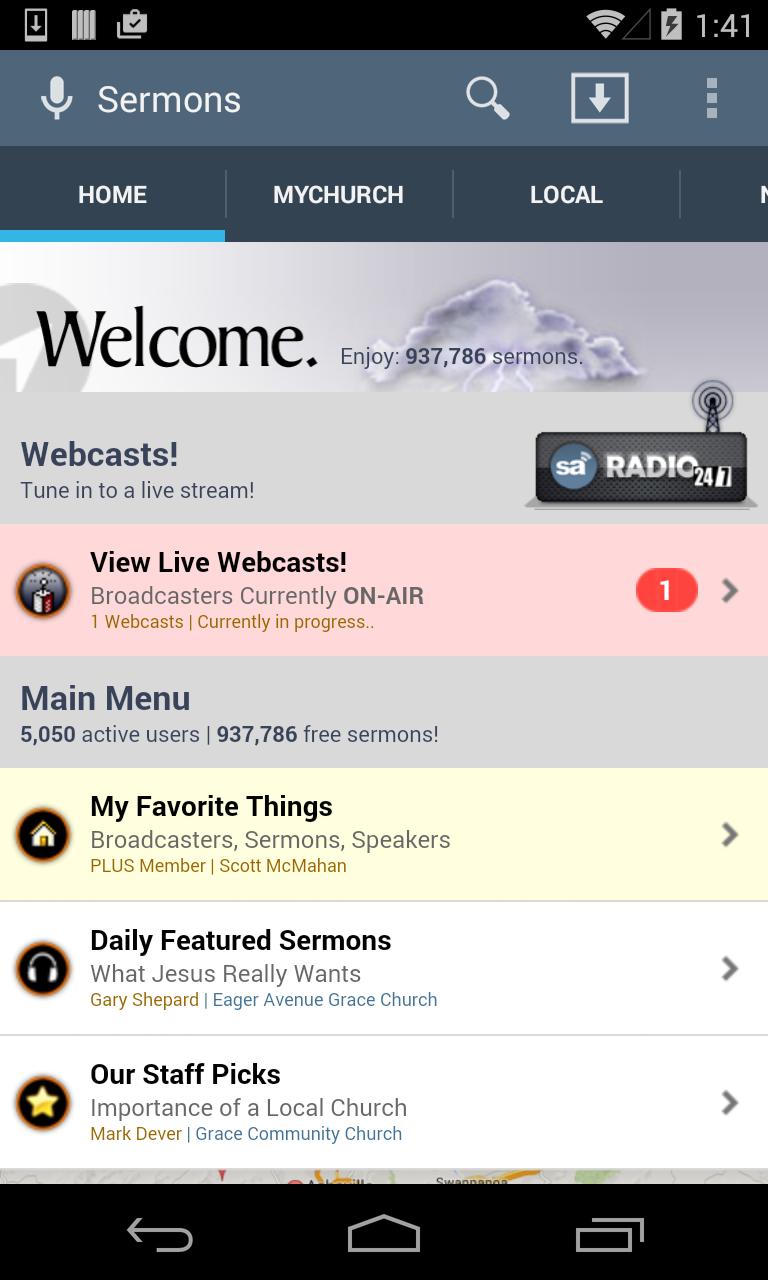Viewport: 768px width, 1280px height.
Task: Tap the Sermons microphone icon
Action: tap(57, 99)
